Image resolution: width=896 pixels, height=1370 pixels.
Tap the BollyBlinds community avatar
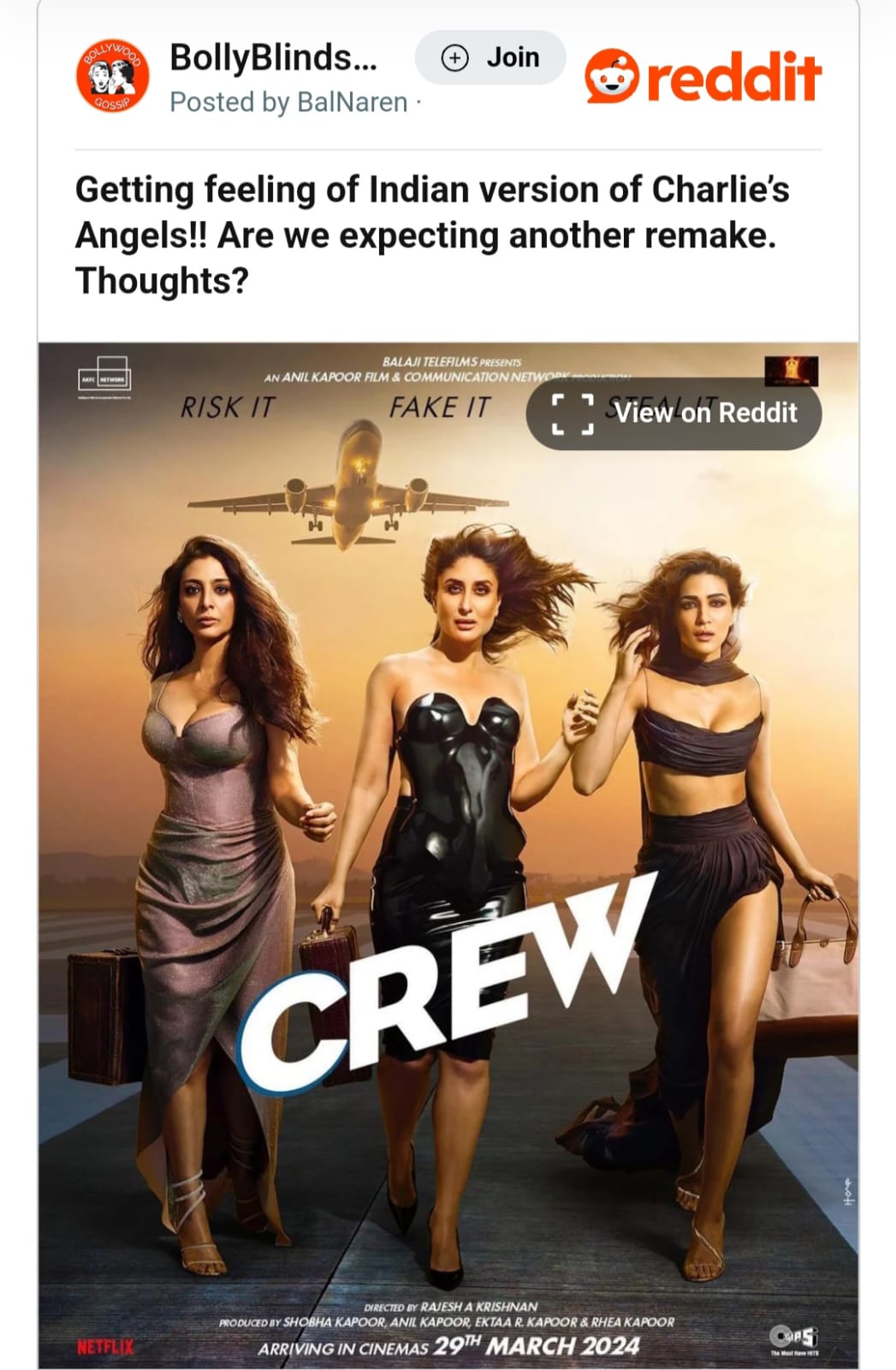click(113, 76)
